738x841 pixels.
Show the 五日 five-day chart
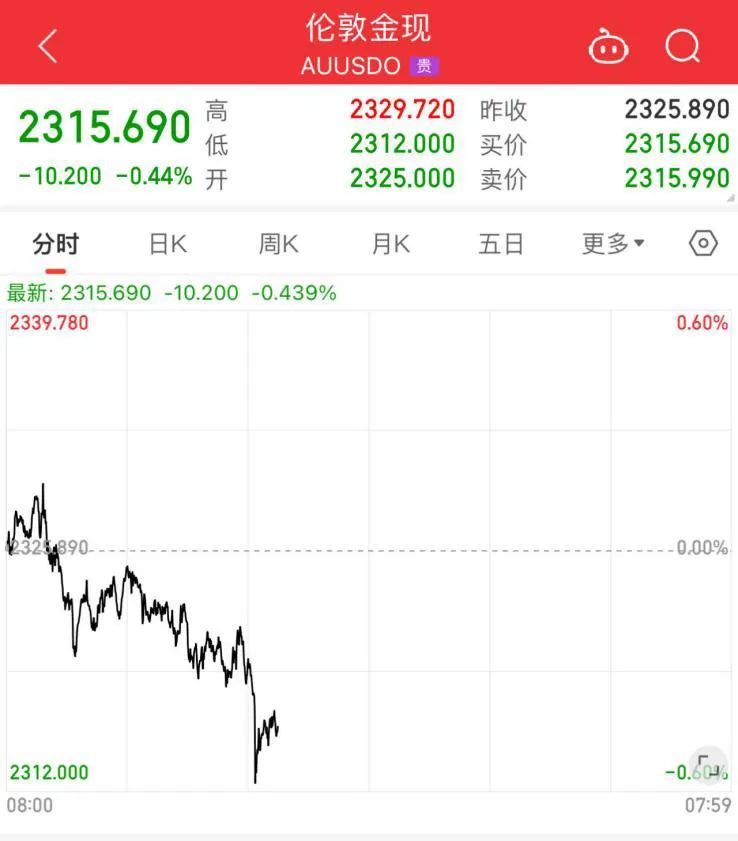pyautogui.click(x=501, y=243)
